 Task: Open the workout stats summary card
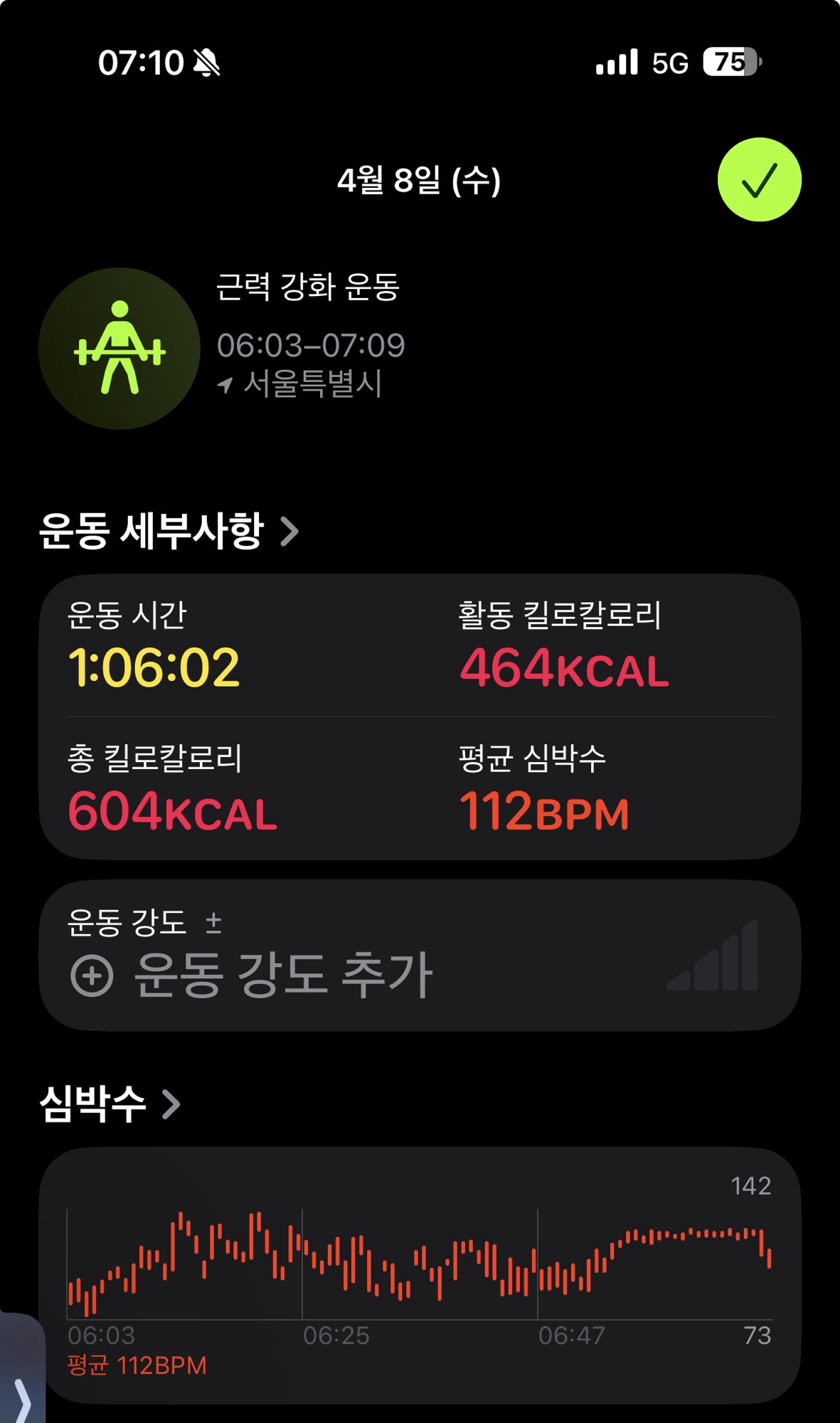tap(420, 717)
